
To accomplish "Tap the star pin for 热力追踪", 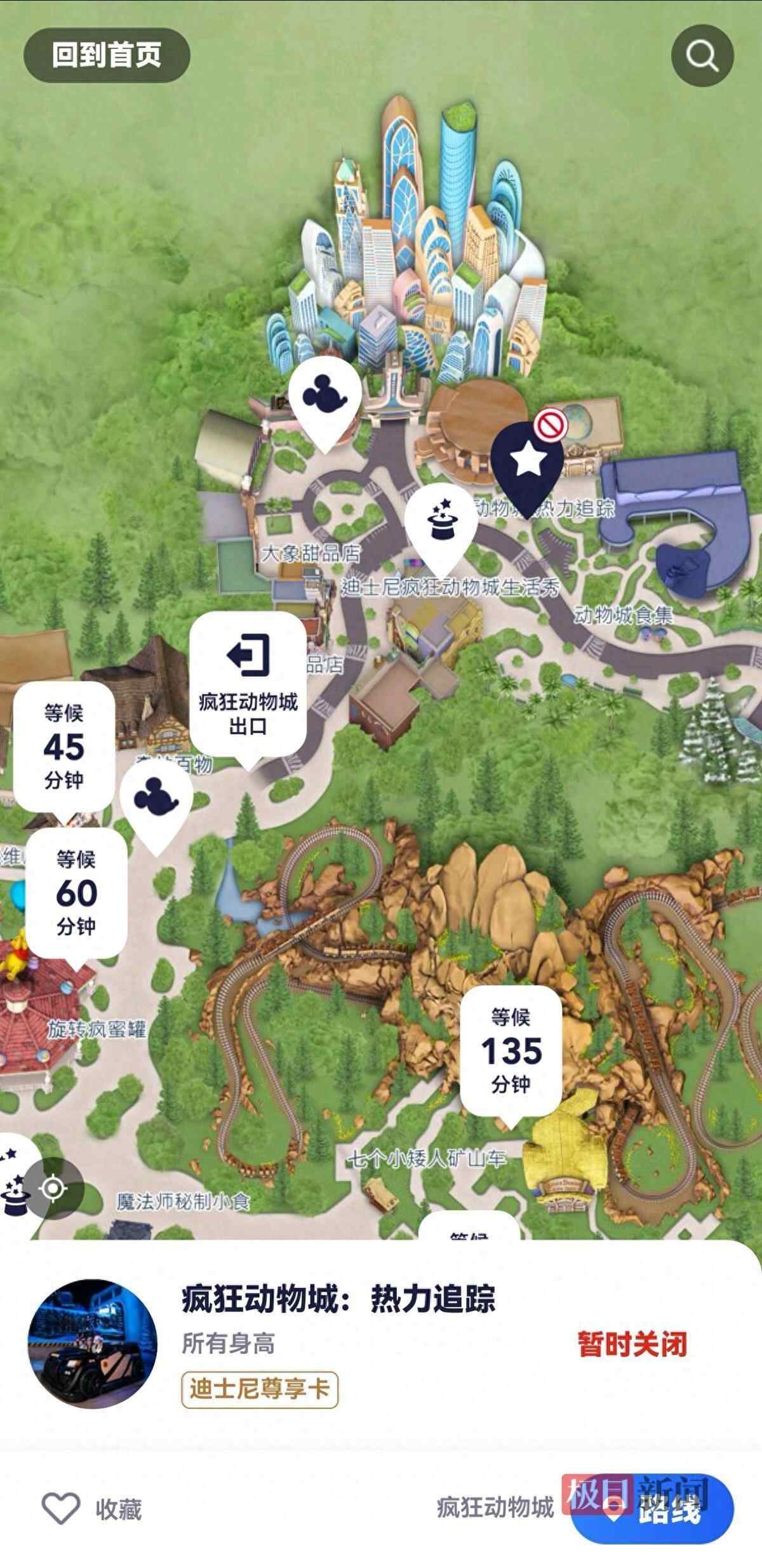I will tap(527, 462).
